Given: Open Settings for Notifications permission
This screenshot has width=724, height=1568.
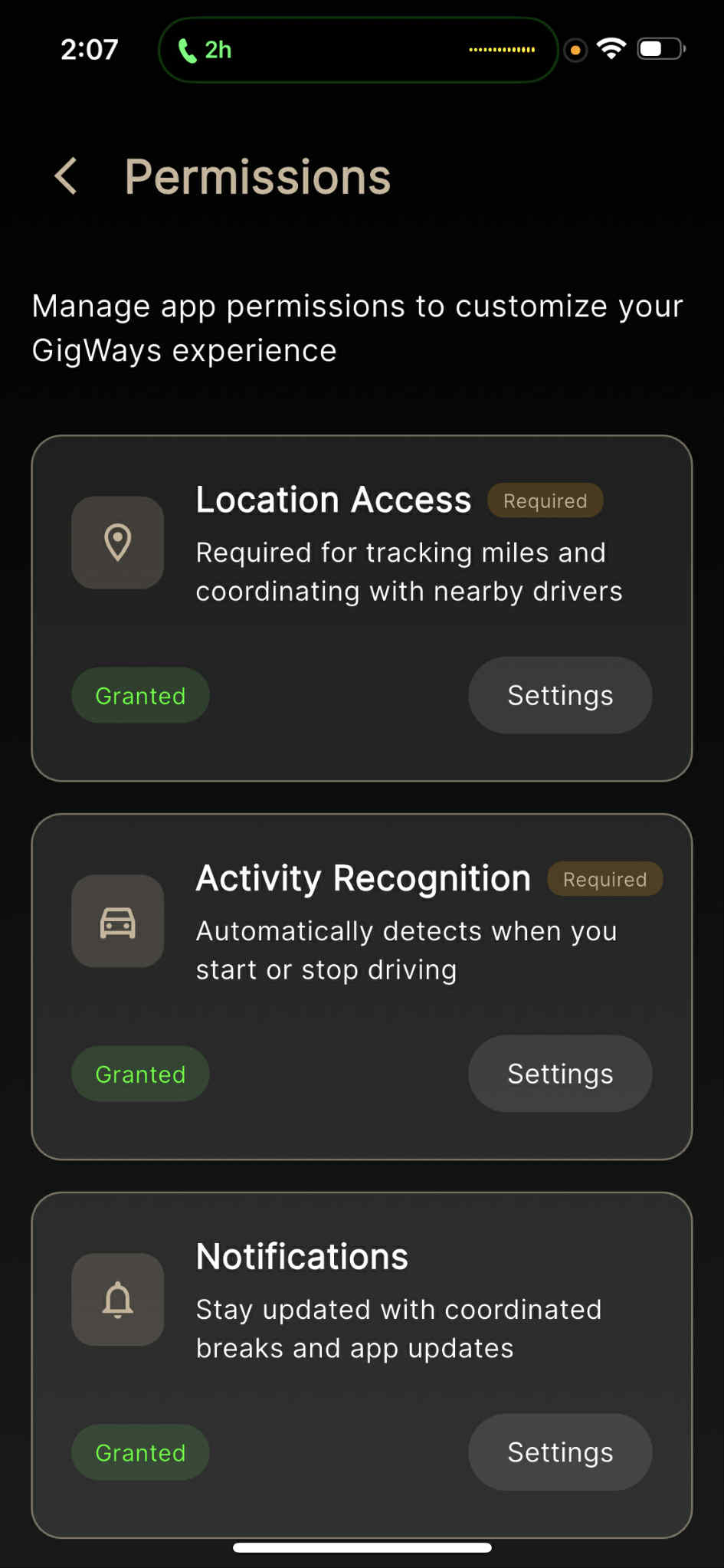Looking at the screenshot, I should 560,1452.
